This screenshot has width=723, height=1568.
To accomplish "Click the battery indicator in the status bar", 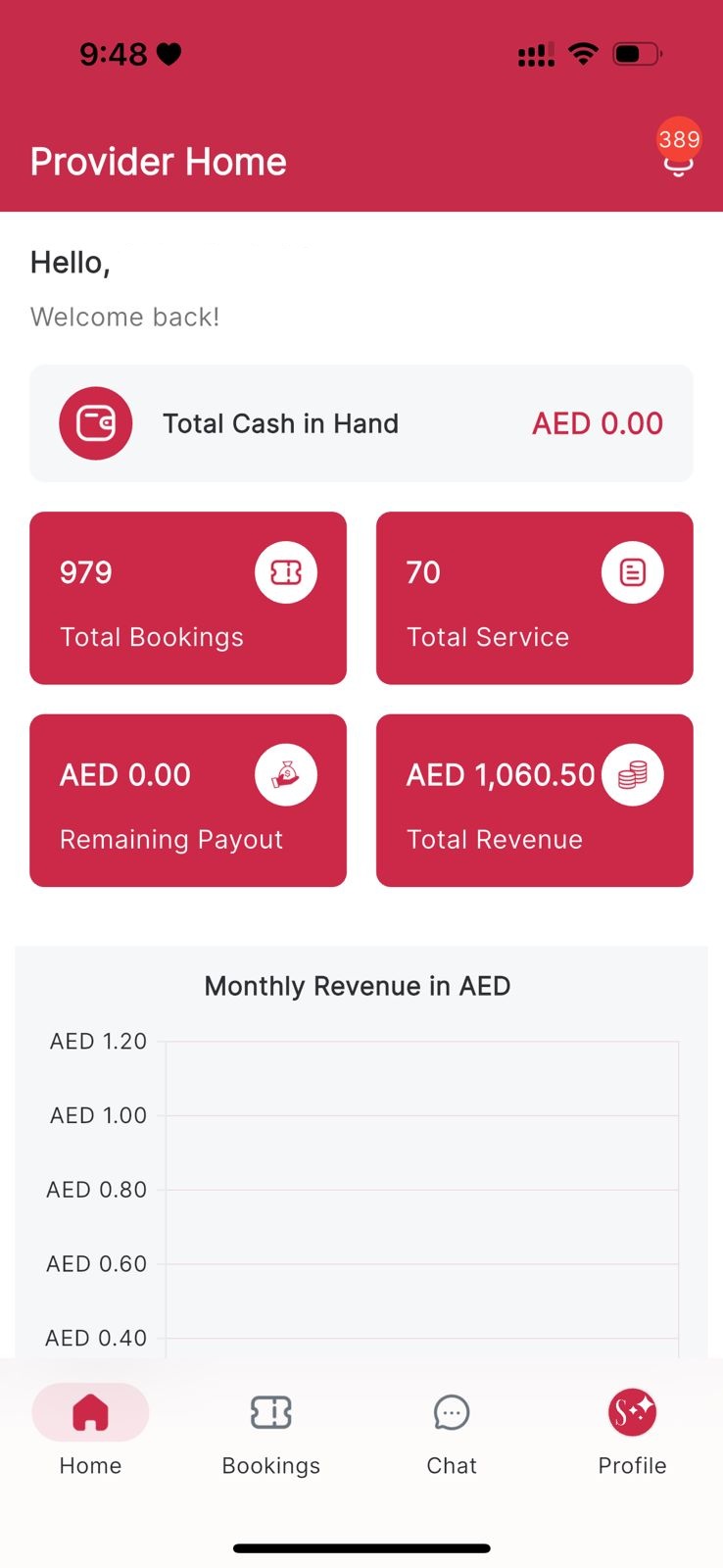I will tap(637, 54).
